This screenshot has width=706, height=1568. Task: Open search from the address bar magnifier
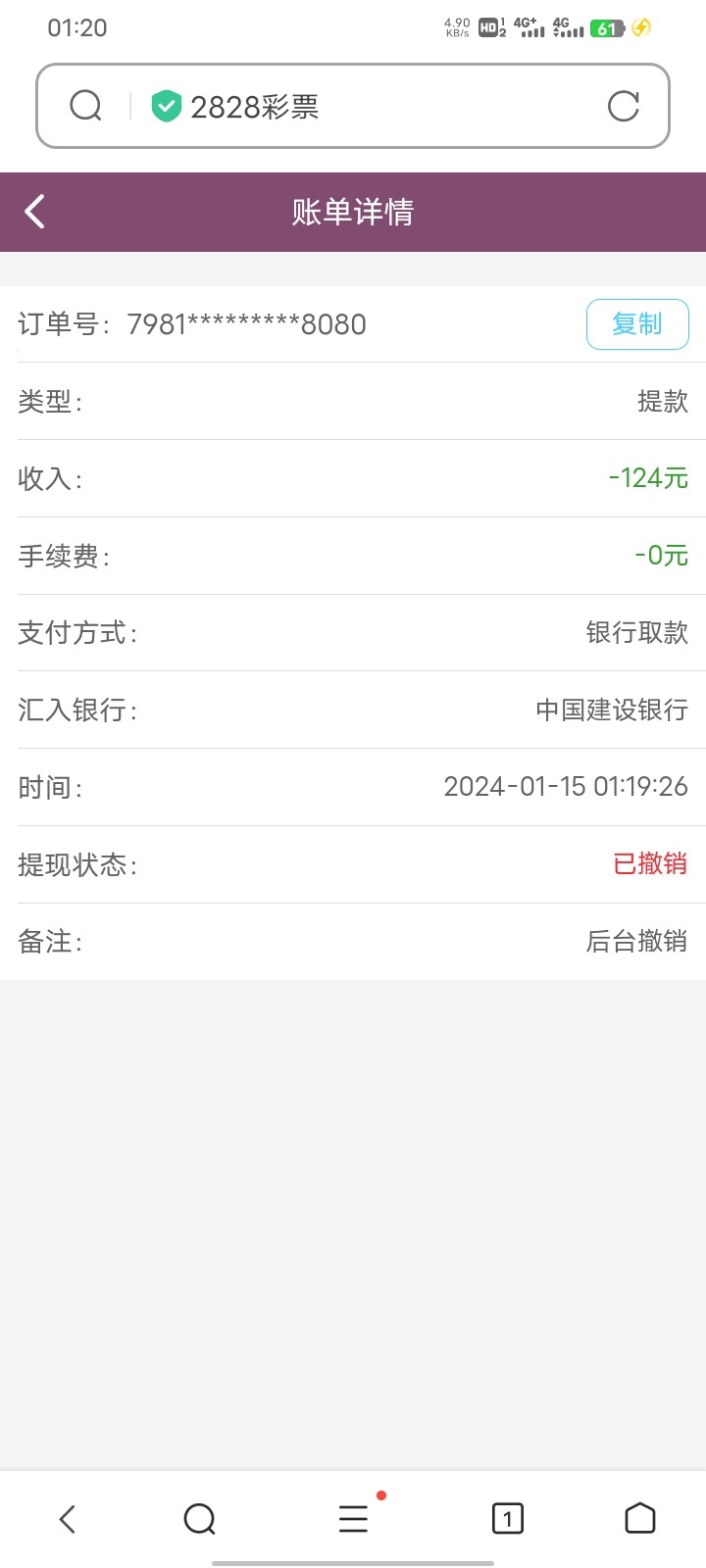pos(86,106)
